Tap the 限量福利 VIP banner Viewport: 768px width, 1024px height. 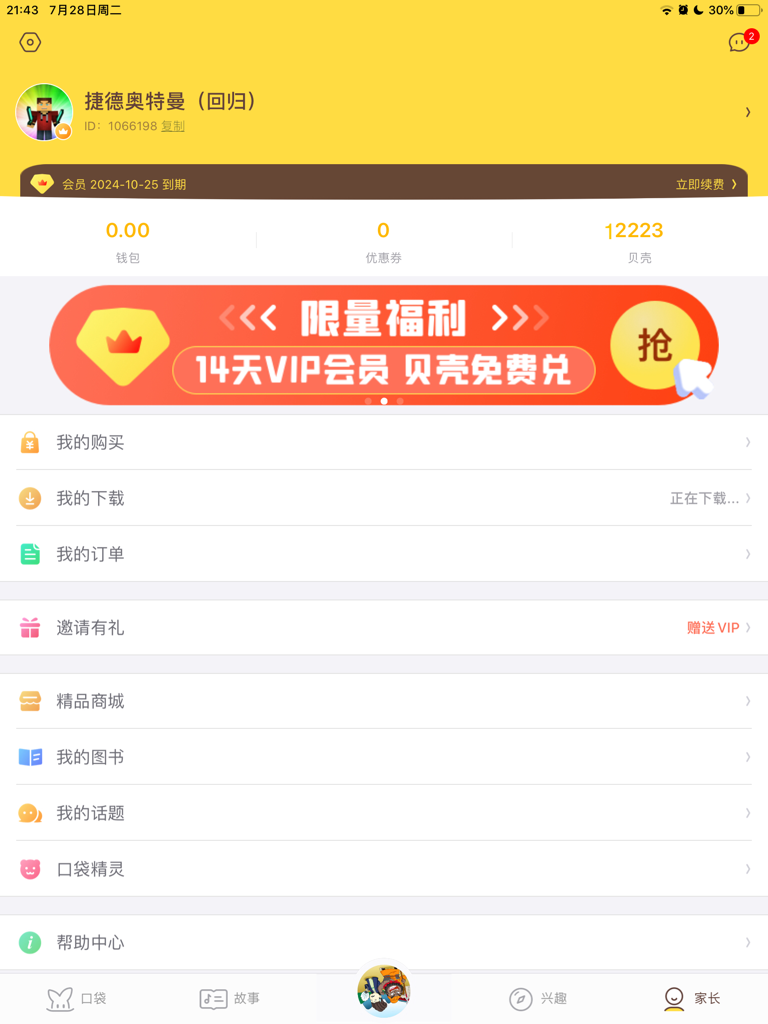(383, 345)
